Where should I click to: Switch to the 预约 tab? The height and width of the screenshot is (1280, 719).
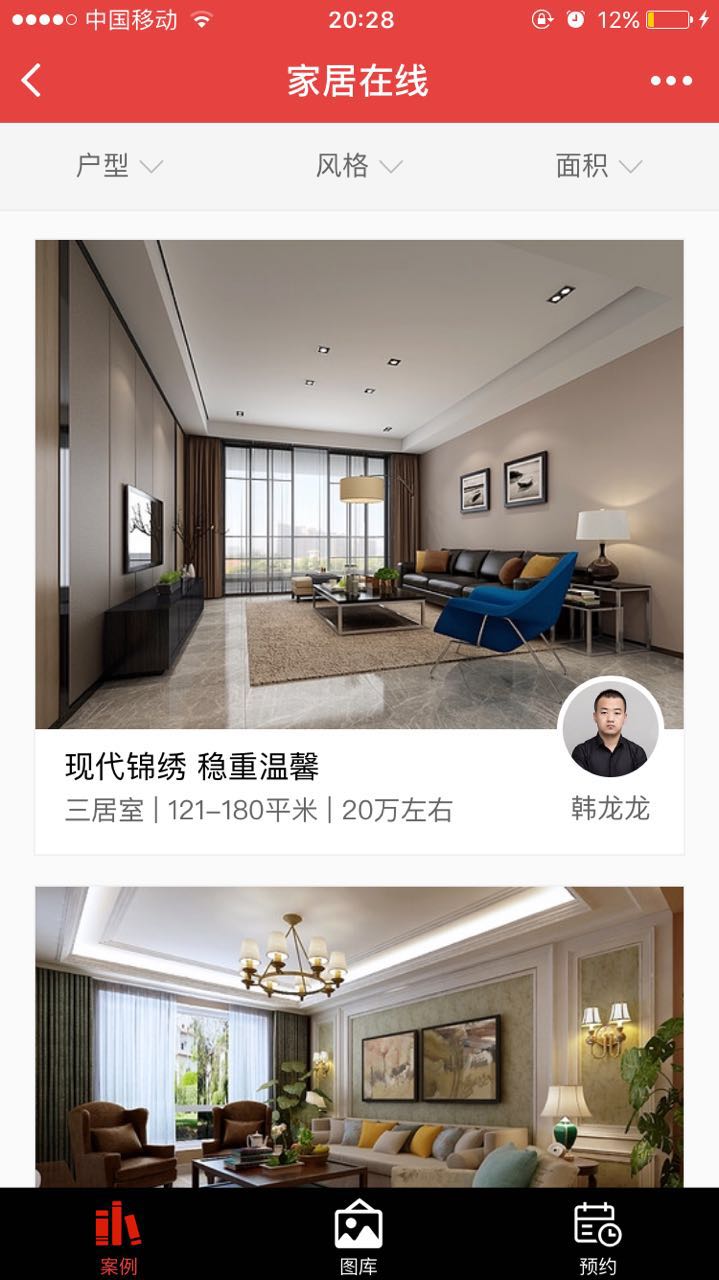(598, 1237)
